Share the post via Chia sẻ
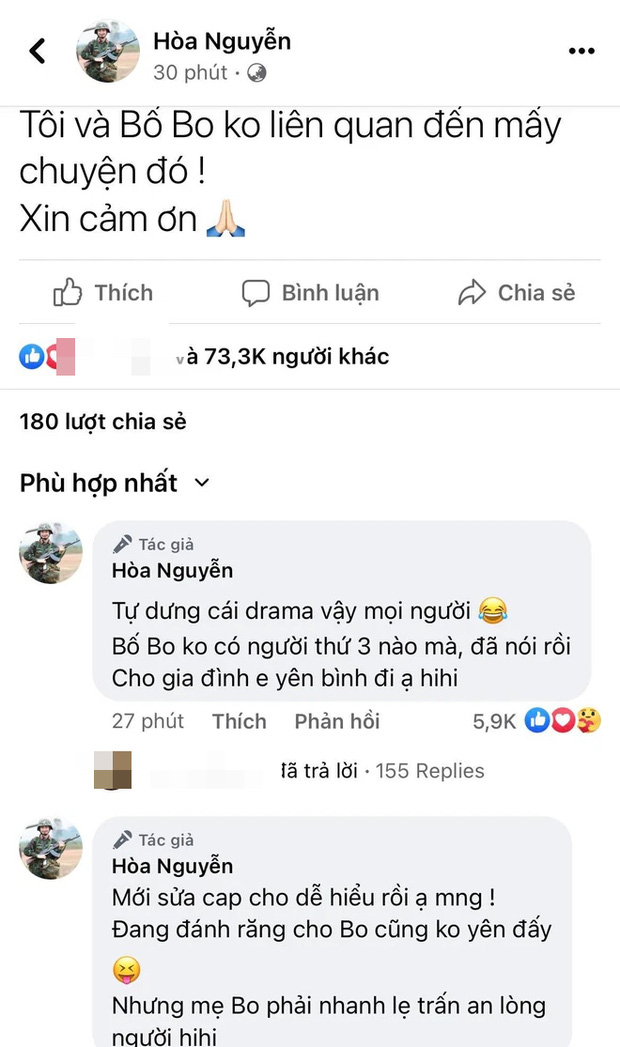 517,293
